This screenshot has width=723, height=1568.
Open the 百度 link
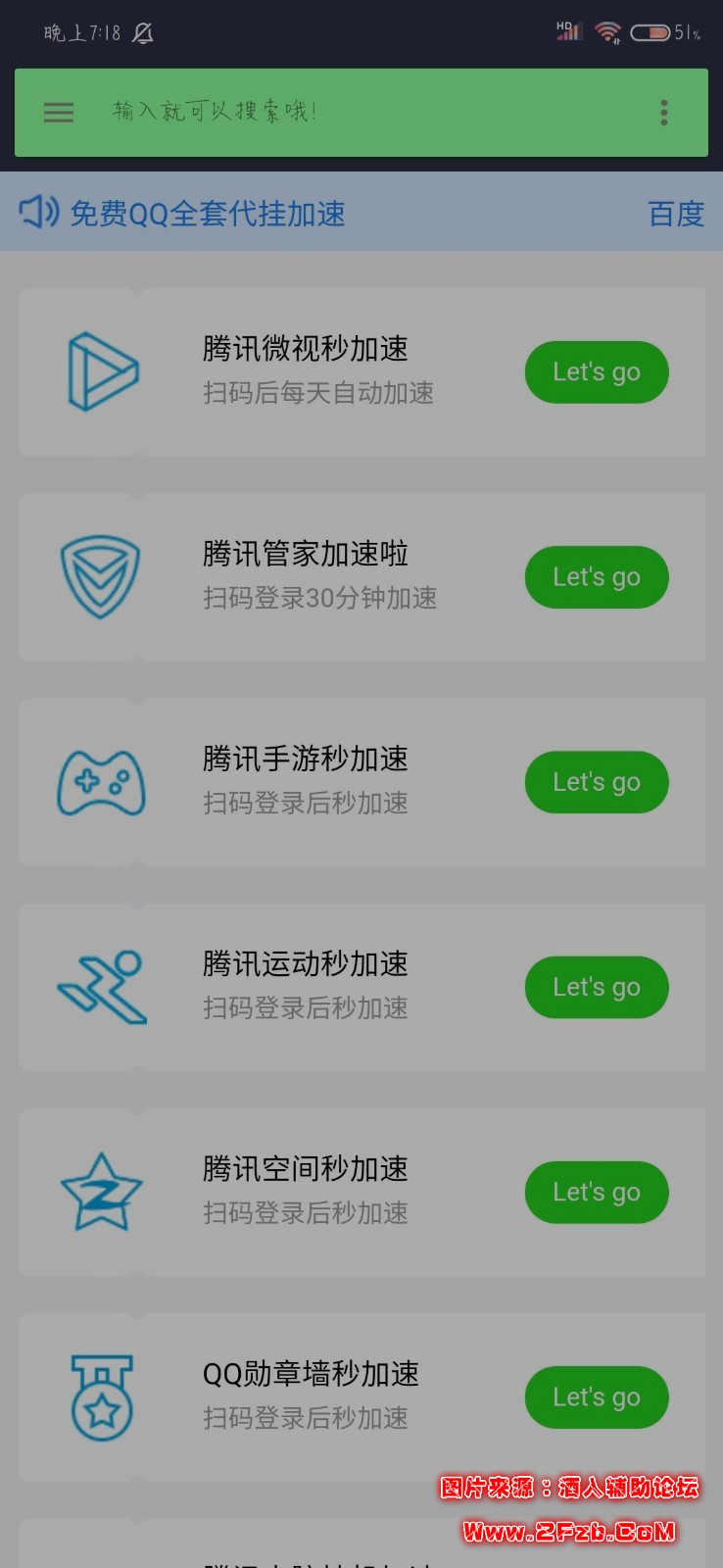pyautogui.click(x=676, y=214)
